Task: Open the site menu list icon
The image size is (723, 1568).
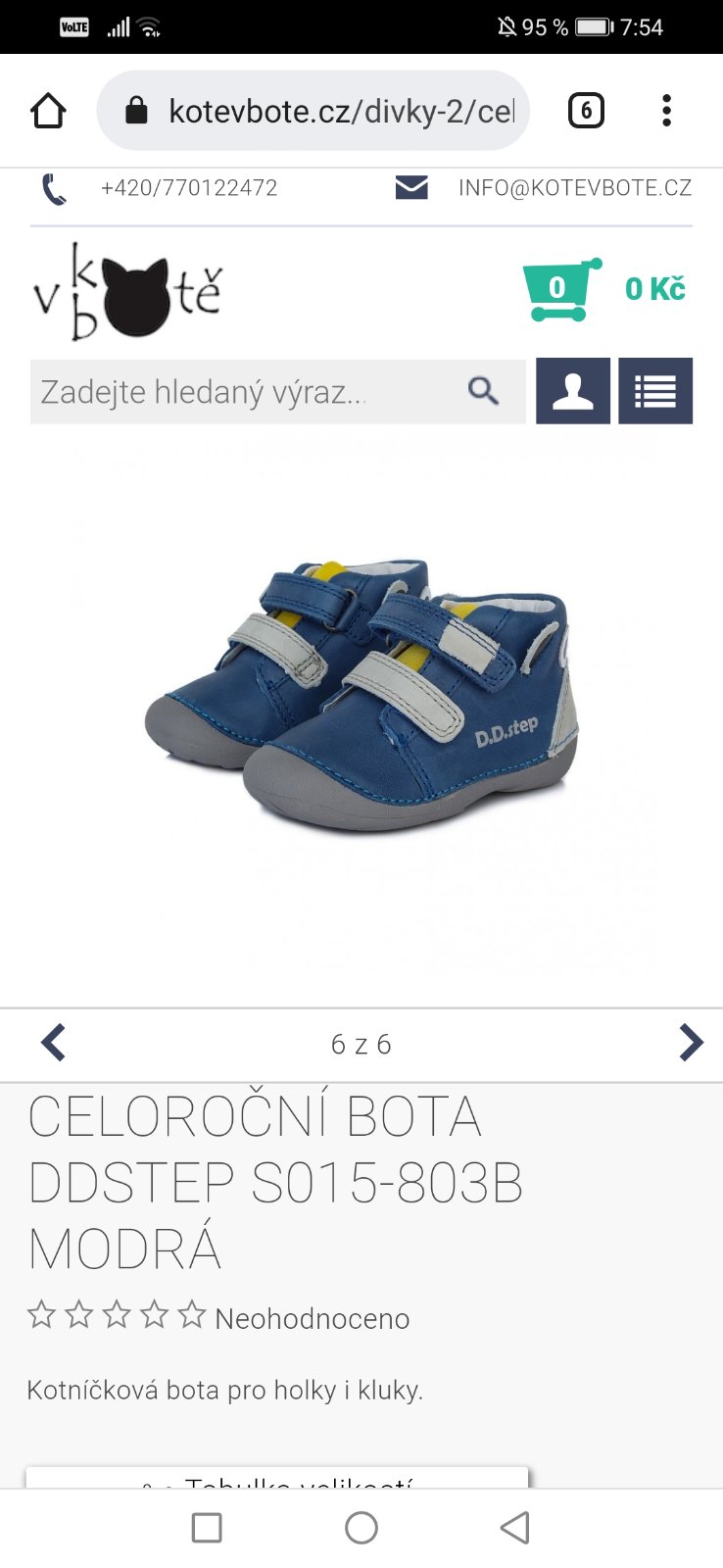Action: [655, 391]
